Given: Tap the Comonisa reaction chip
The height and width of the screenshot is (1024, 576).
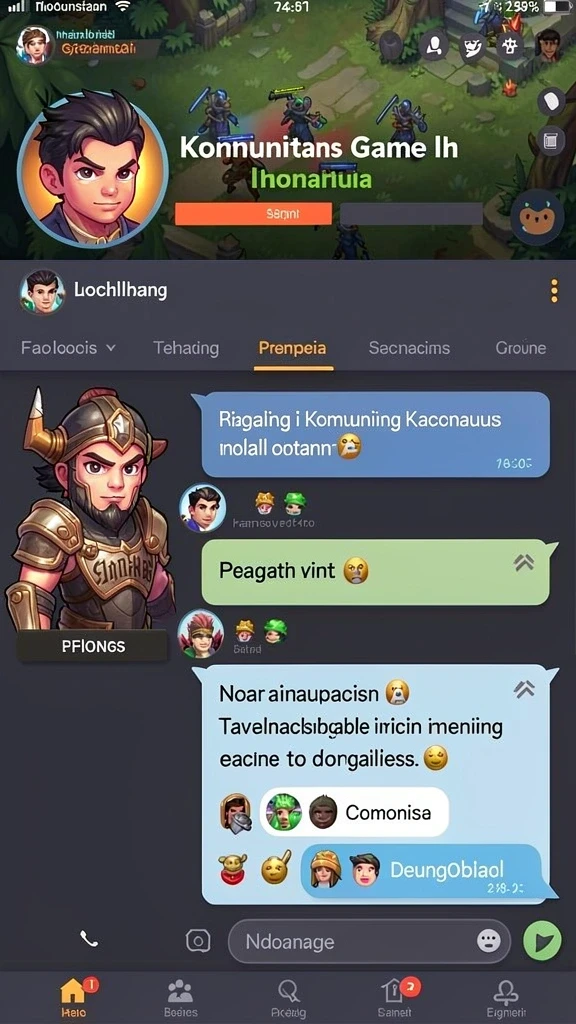Looking at the screenshot, I should (354, 812).
